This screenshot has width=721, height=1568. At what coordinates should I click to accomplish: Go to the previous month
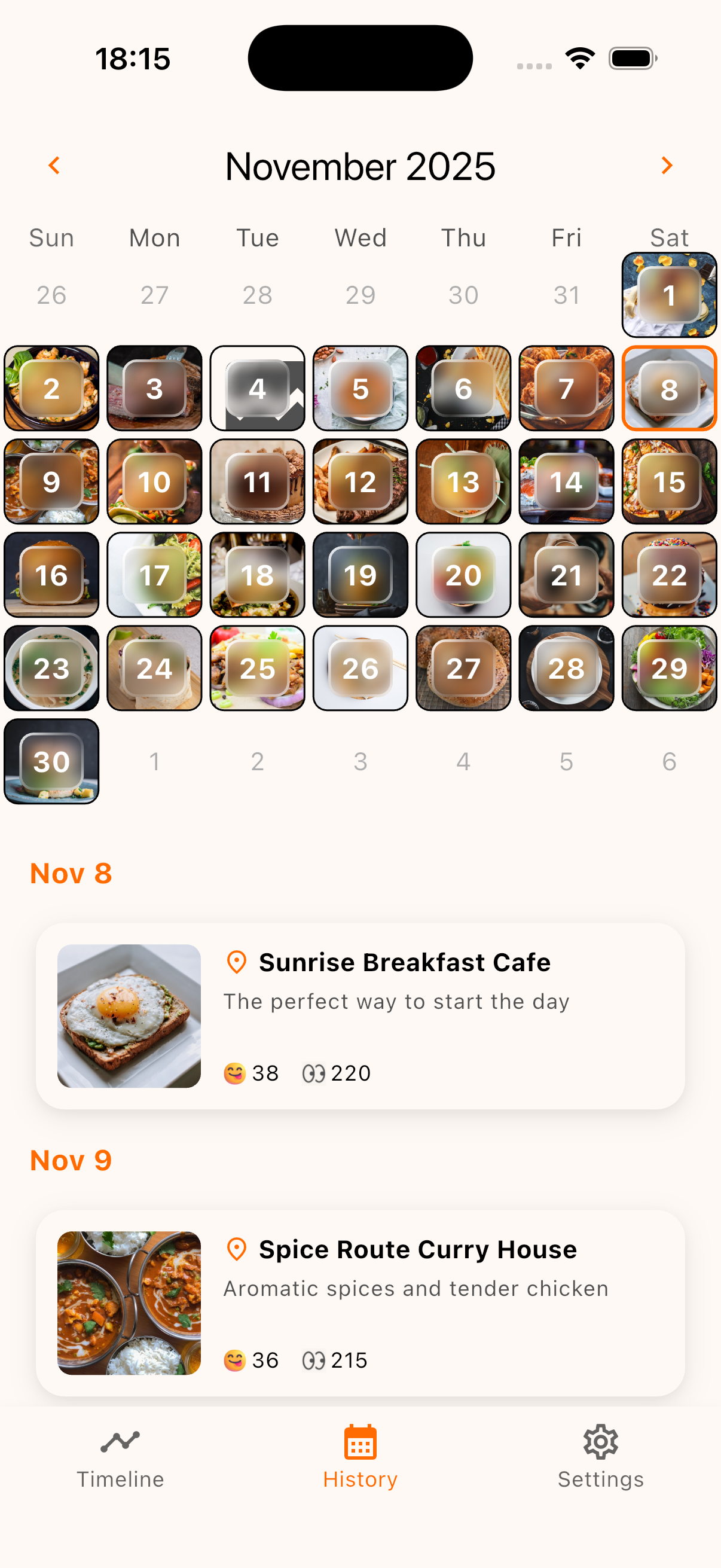(54, 166)
